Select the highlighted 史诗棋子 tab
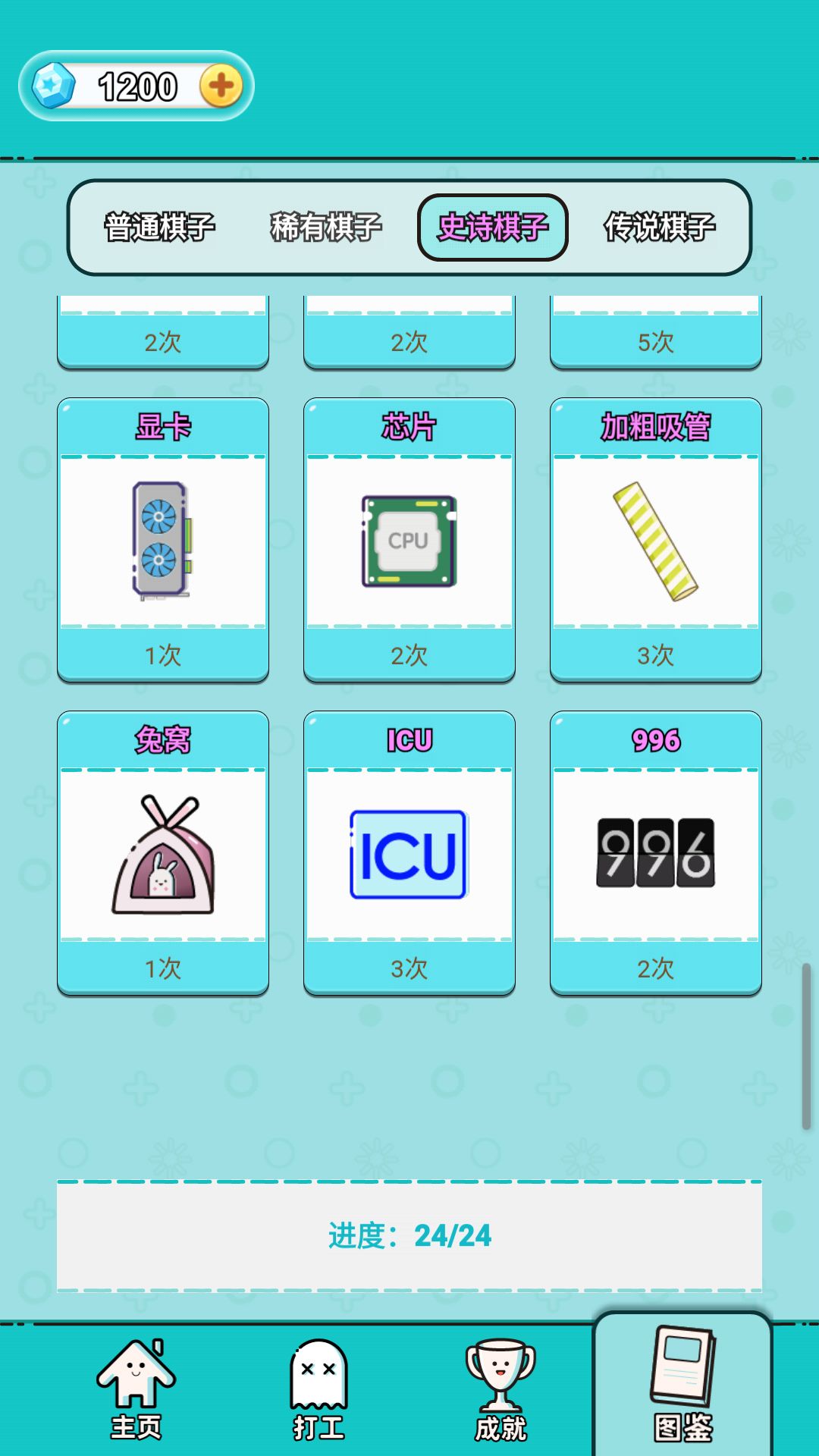The width and height of the screenshot is (819, 1456). coord(494,226)
